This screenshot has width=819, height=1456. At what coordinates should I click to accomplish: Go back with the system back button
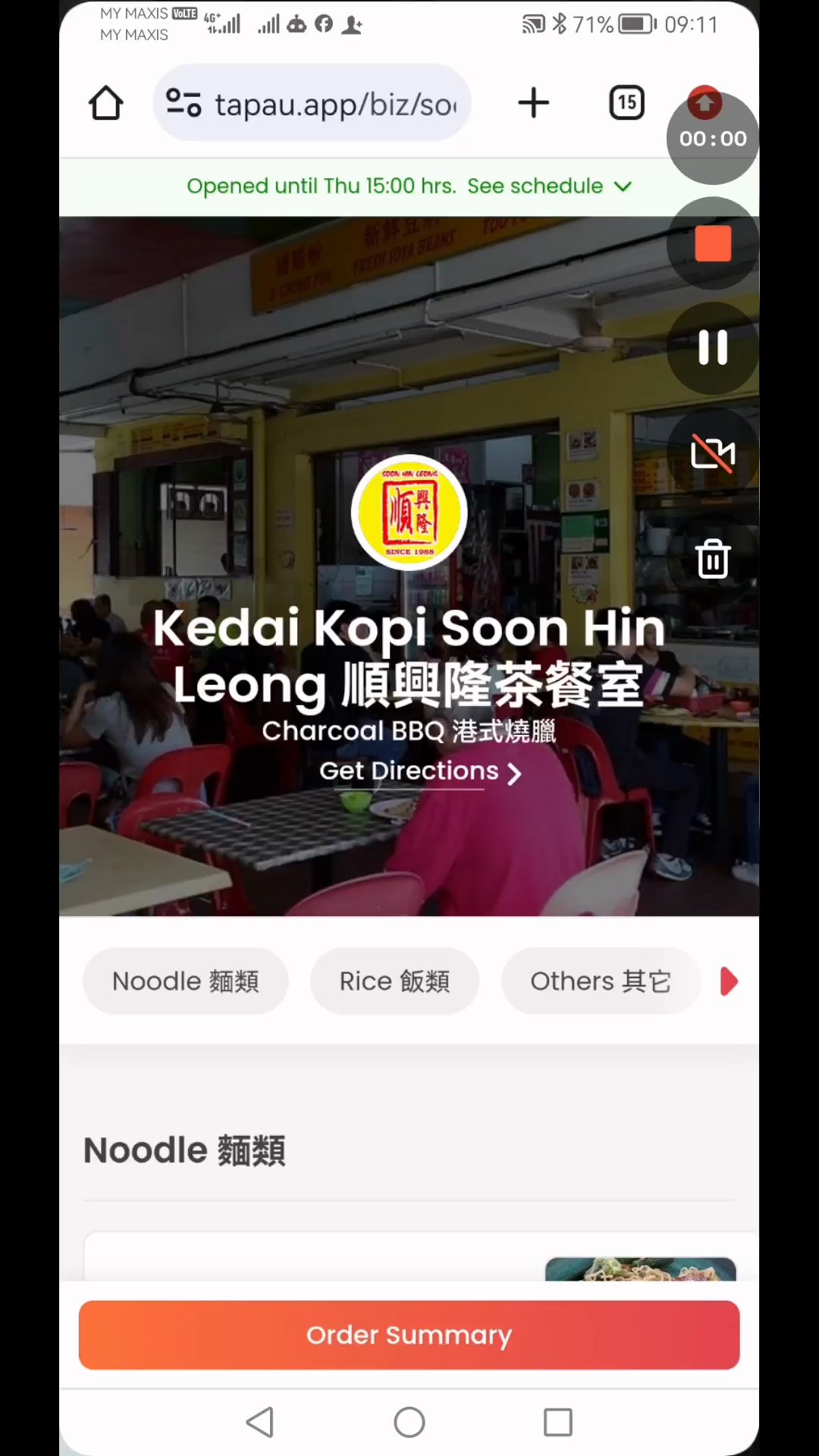point(260,1423)
